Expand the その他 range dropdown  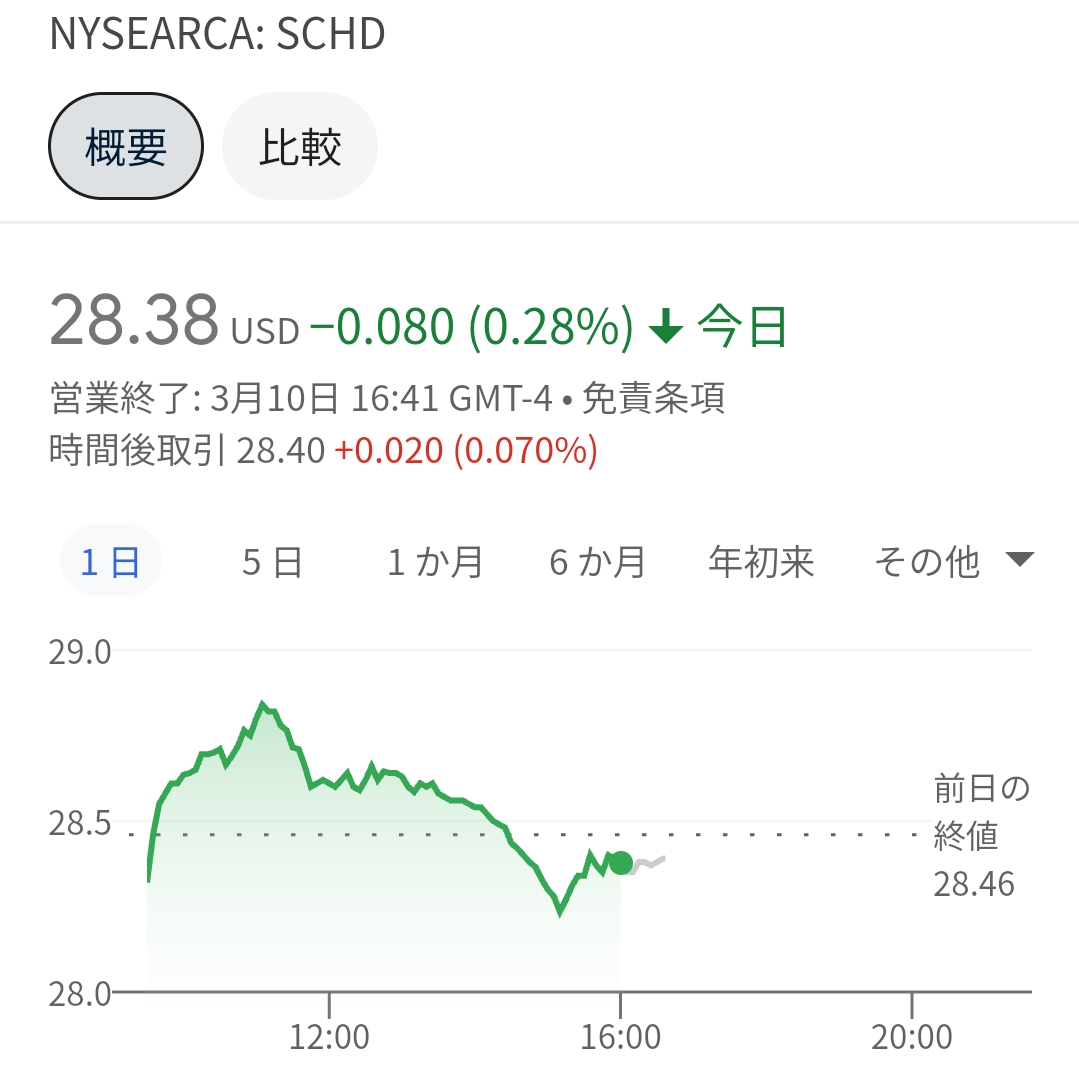[x=952, y=562]
